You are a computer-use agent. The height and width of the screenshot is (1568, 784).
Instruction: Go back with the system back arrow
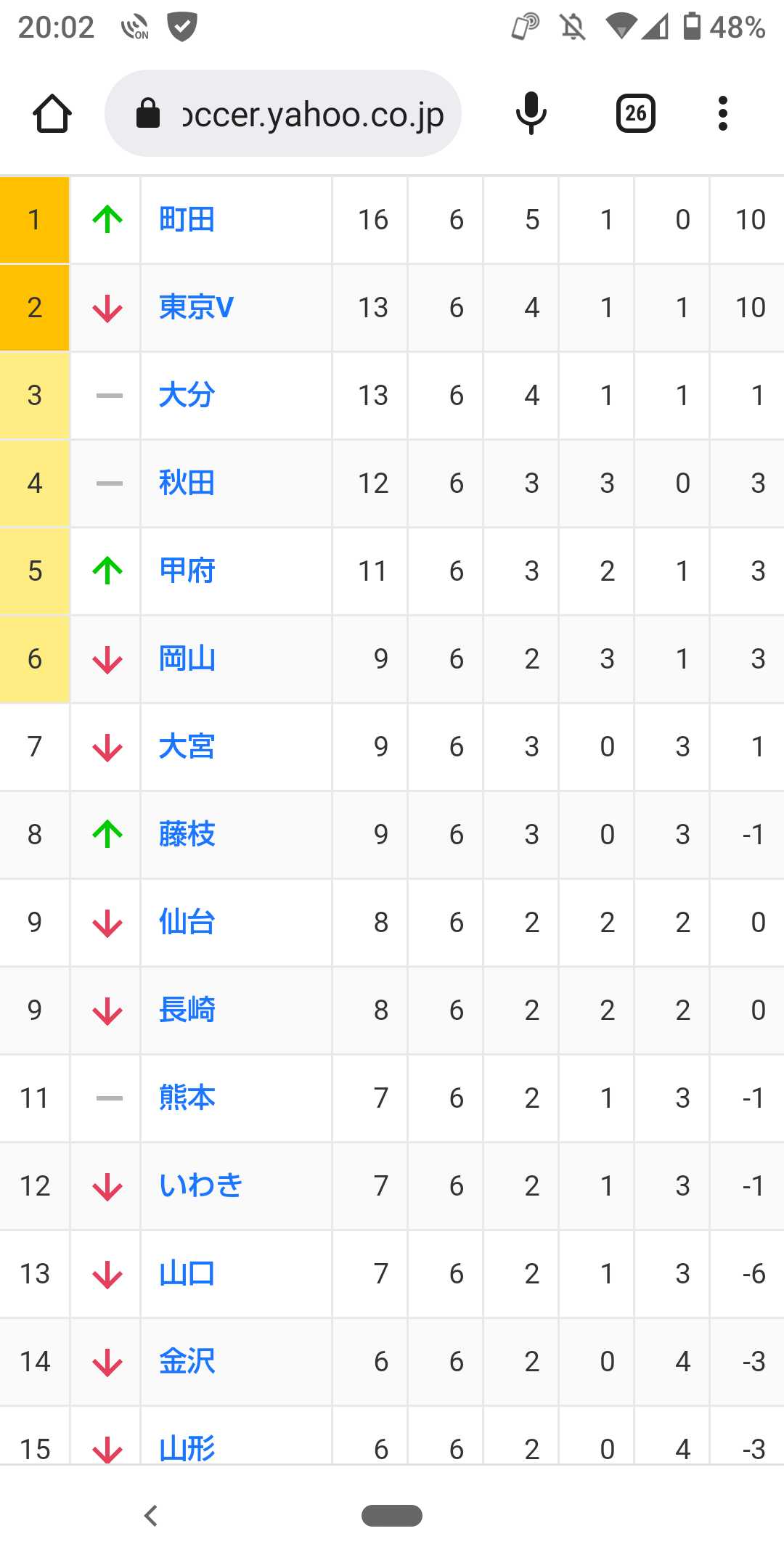151,1516
